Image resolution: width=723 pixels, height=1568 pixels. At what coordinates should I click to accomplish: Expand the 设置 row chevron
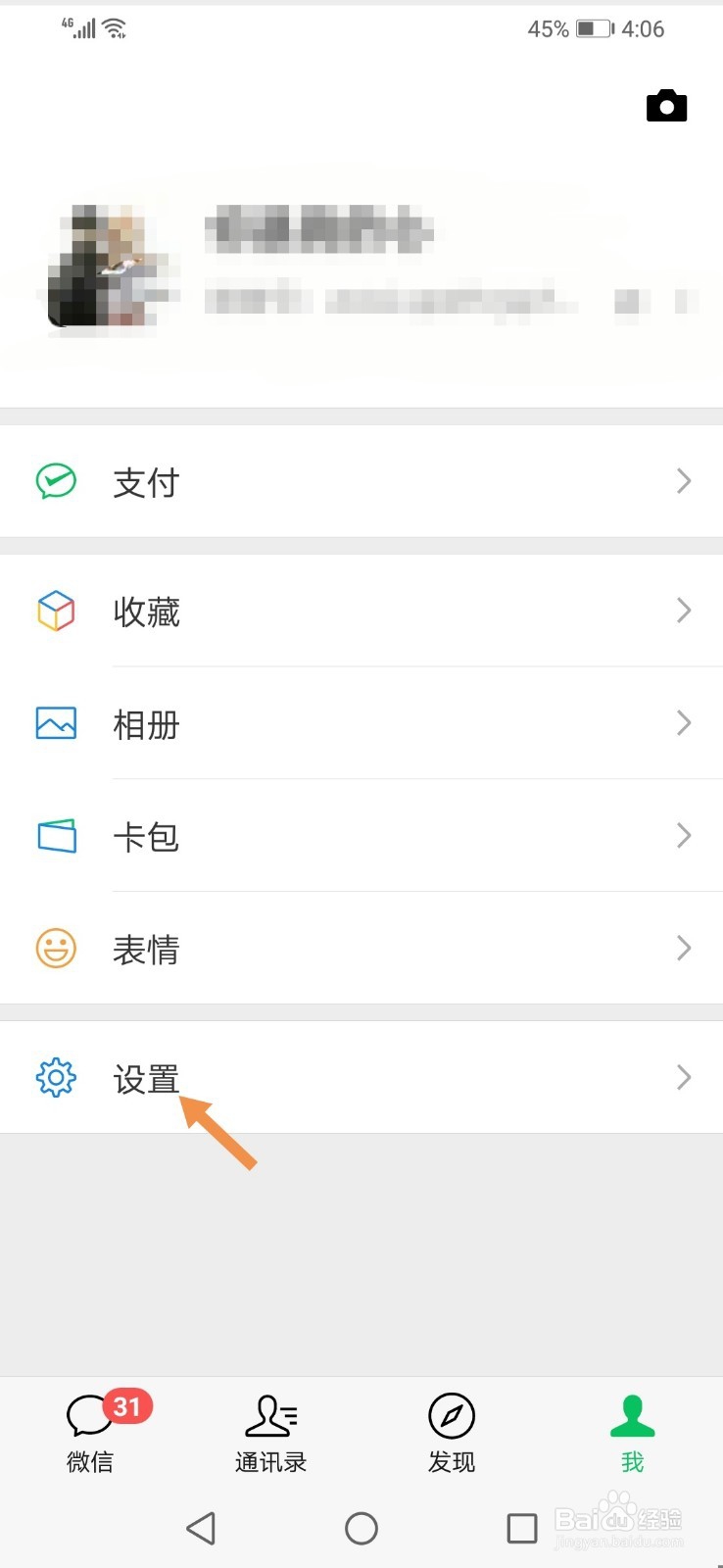(x=684, y=1077)
